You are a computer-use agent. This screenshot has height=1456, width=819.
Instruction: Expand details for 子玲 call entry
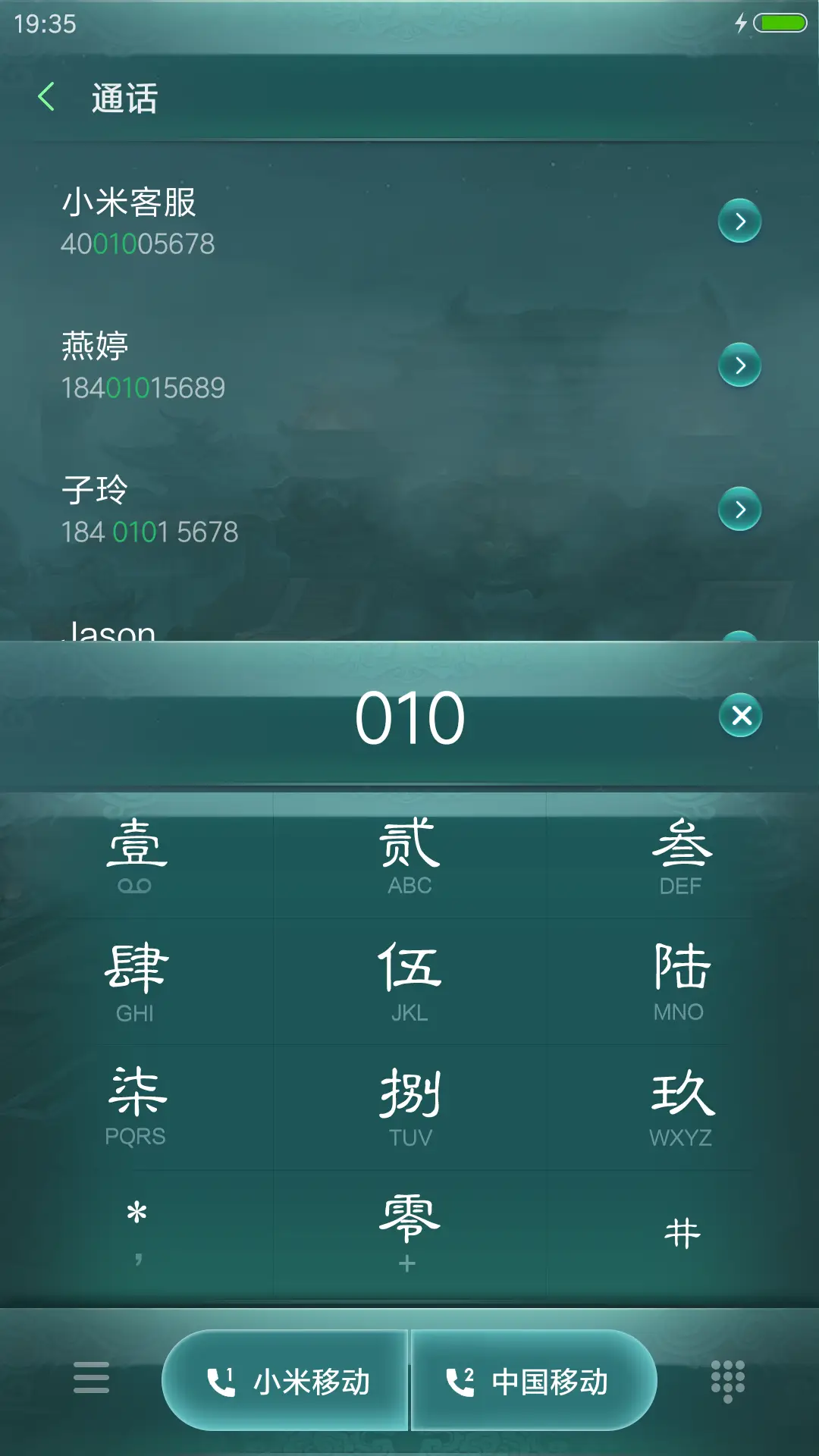pyautogui.click(x=740, y=510)
